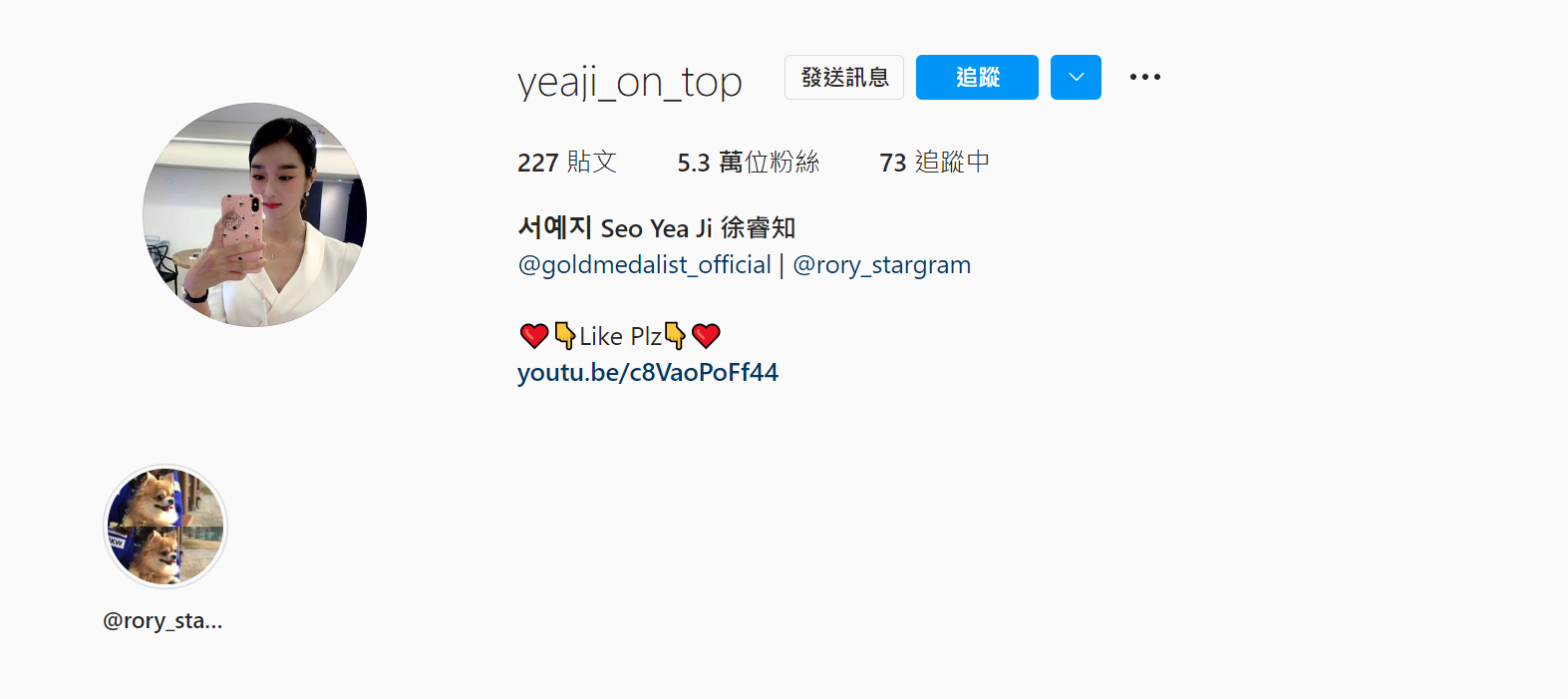Open the three-dot options menu

tap(1144, 77)
